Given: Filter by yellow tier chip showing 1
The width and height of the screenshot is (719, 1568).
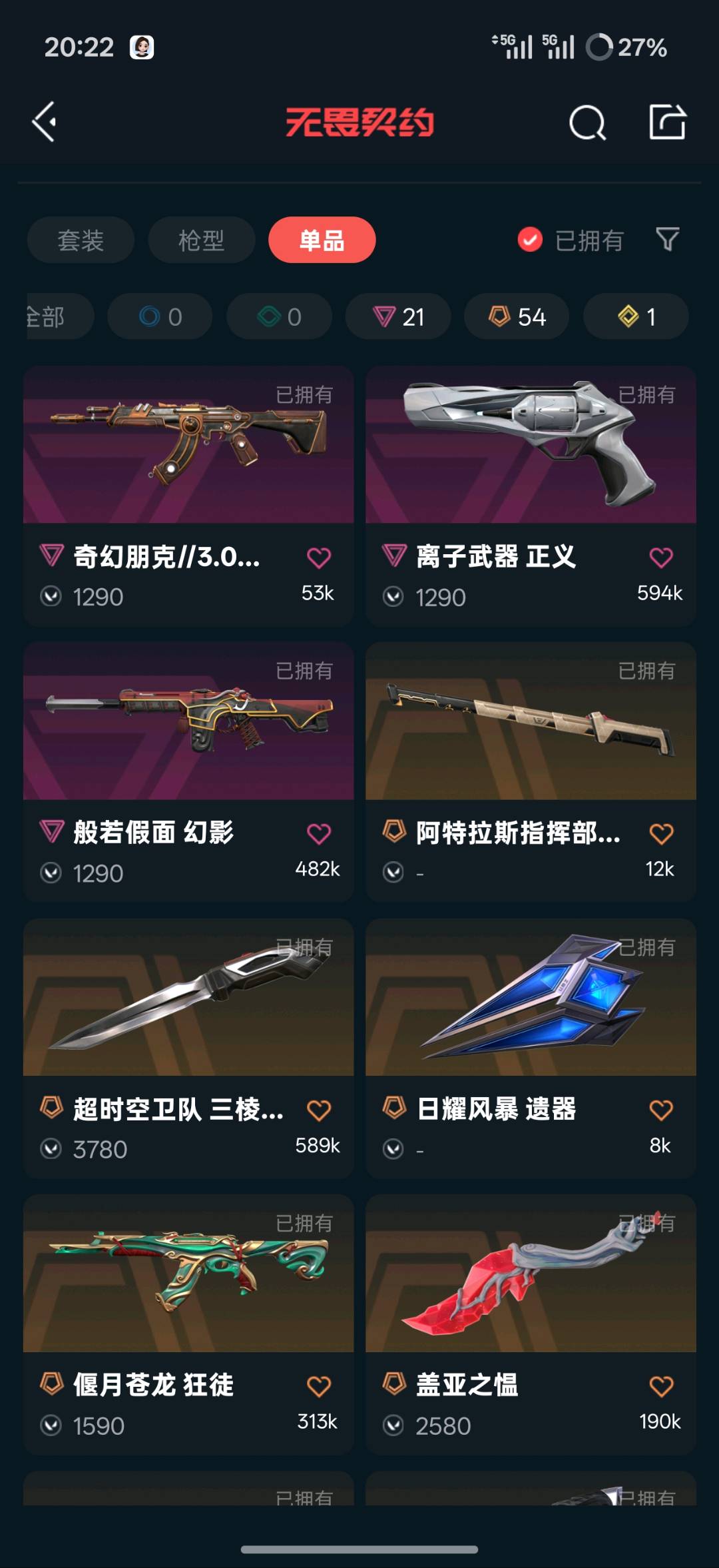Looking at the screenshot, I should point(636,316).
